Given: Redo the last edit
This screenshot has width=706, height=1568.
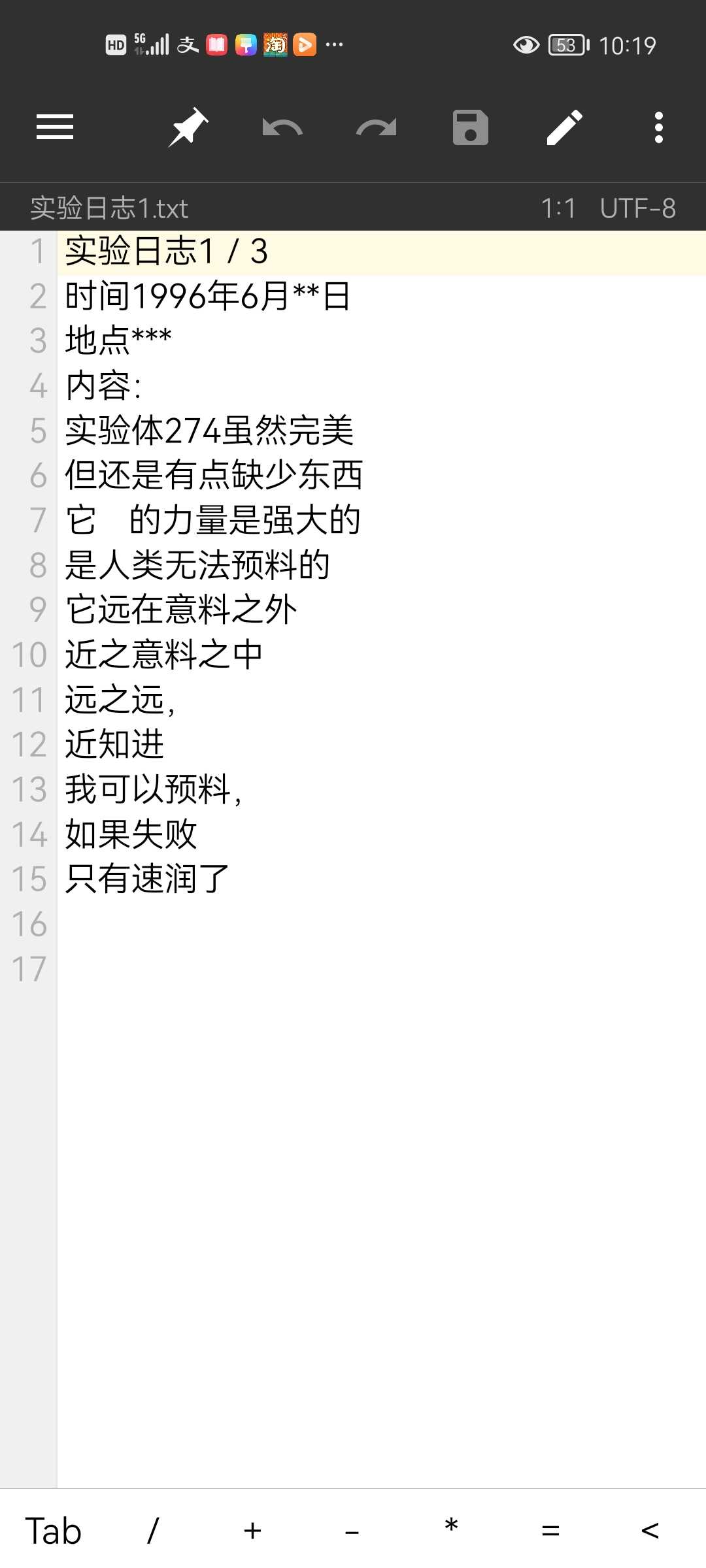Looking at the screenshot, I should (x=377, y=127).
